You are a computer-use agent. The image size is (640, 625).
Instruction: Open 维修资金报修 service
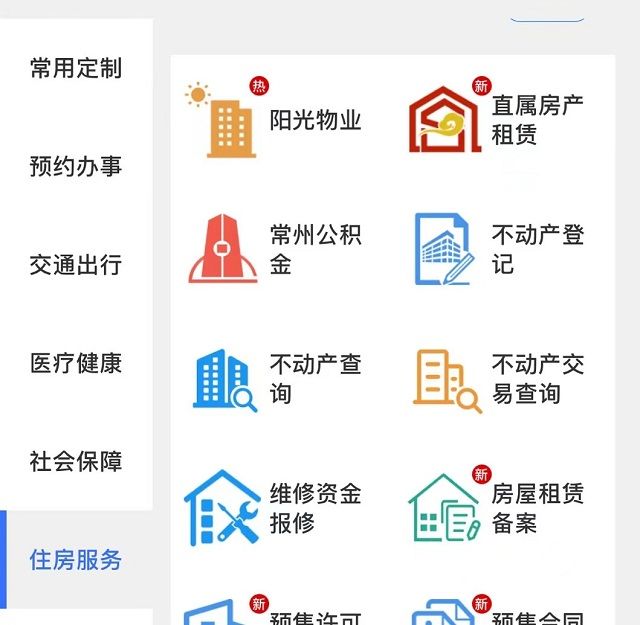275,507
